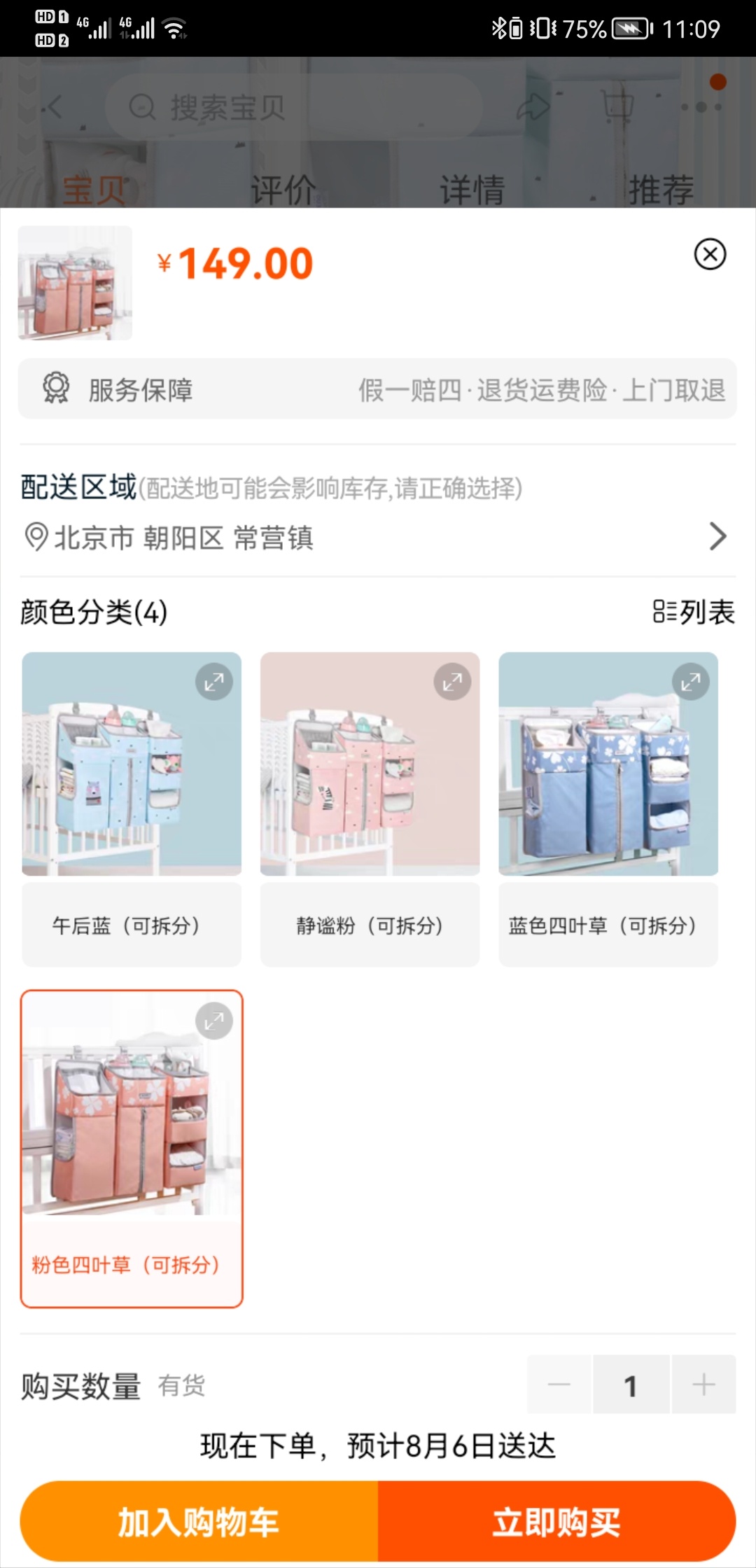The height and width of the screenshot is (1568, 756).
Task: Switch color options to 列表 view
Action: tap(693, 612)
